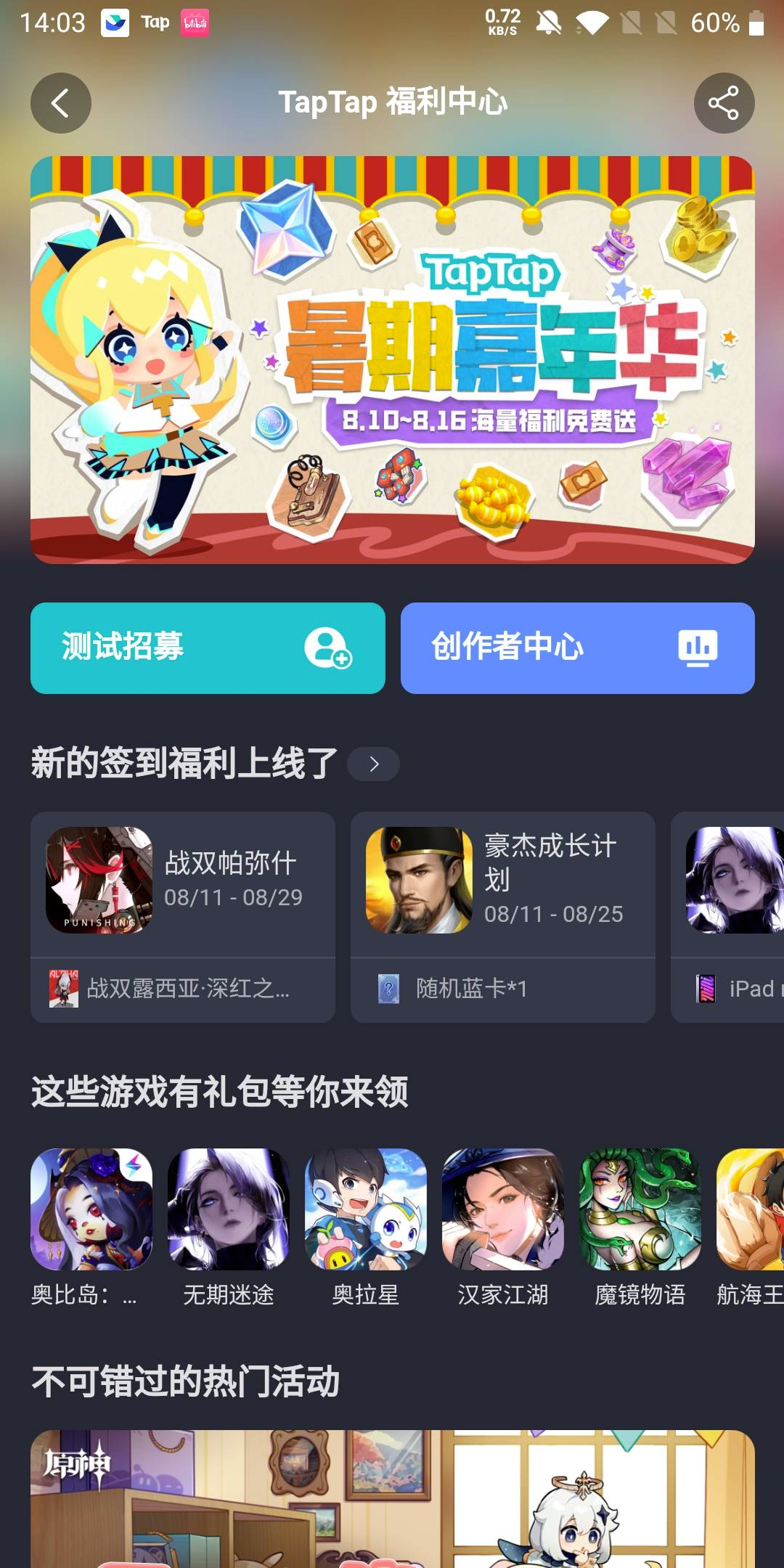
Task: View the 汉家江湖 game gift pack
Action: pos(503,1209)
